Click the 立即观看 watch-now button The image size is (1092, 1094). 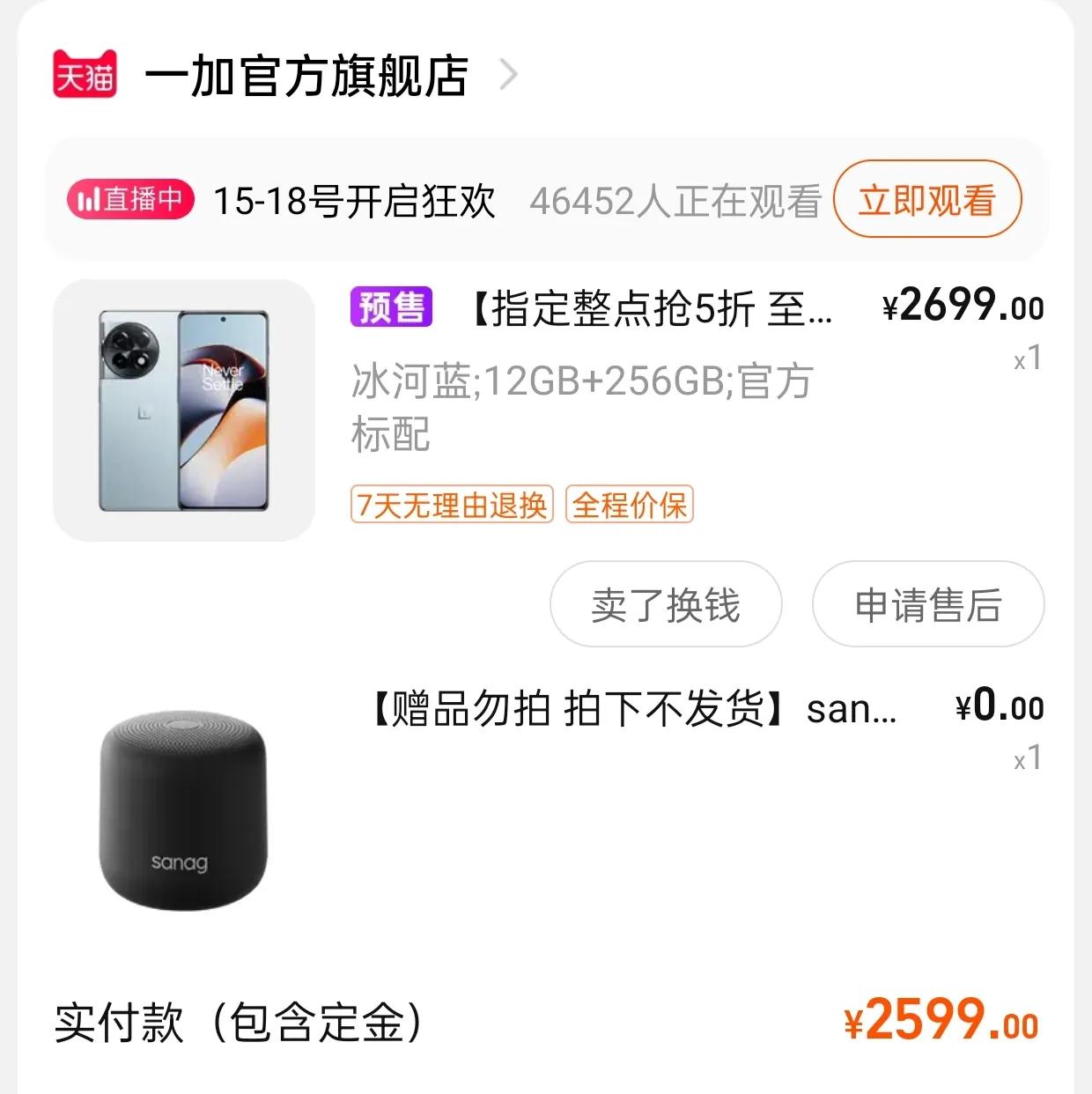click(926, 201)
